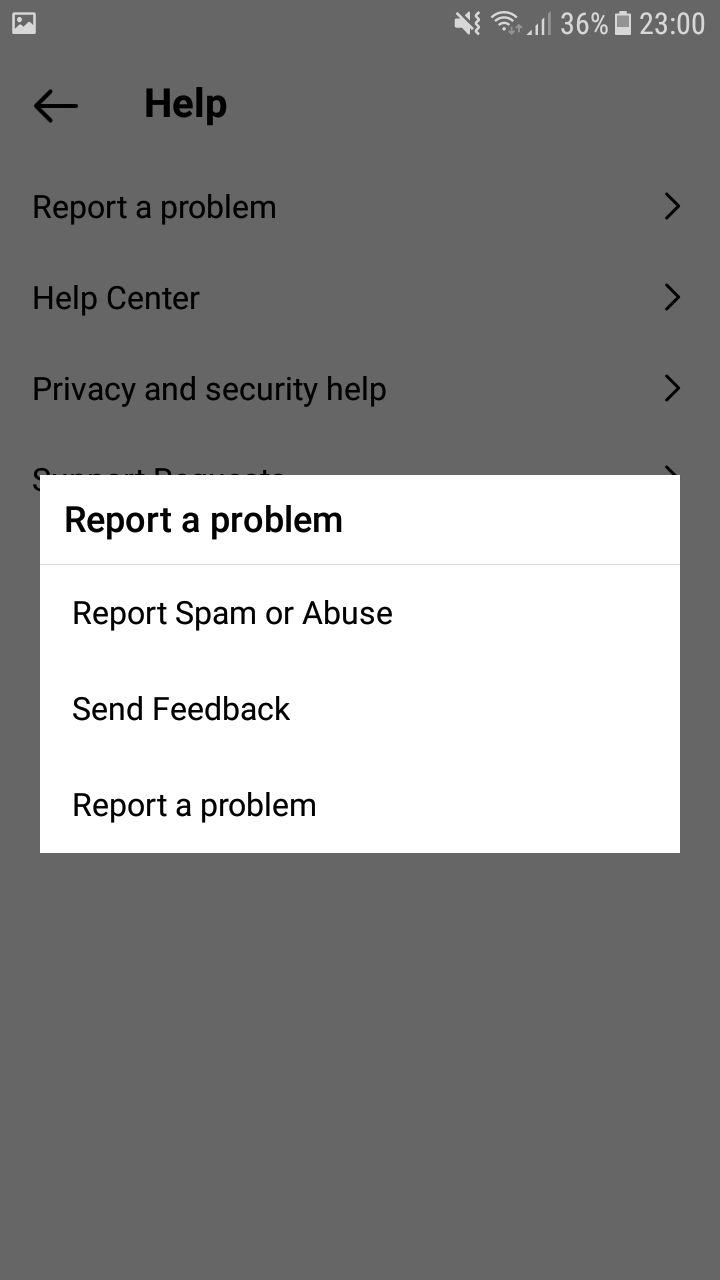This screenshot has height=1280, width=720.
Task: Open Privacy and security help
Action: coord(209,388)
